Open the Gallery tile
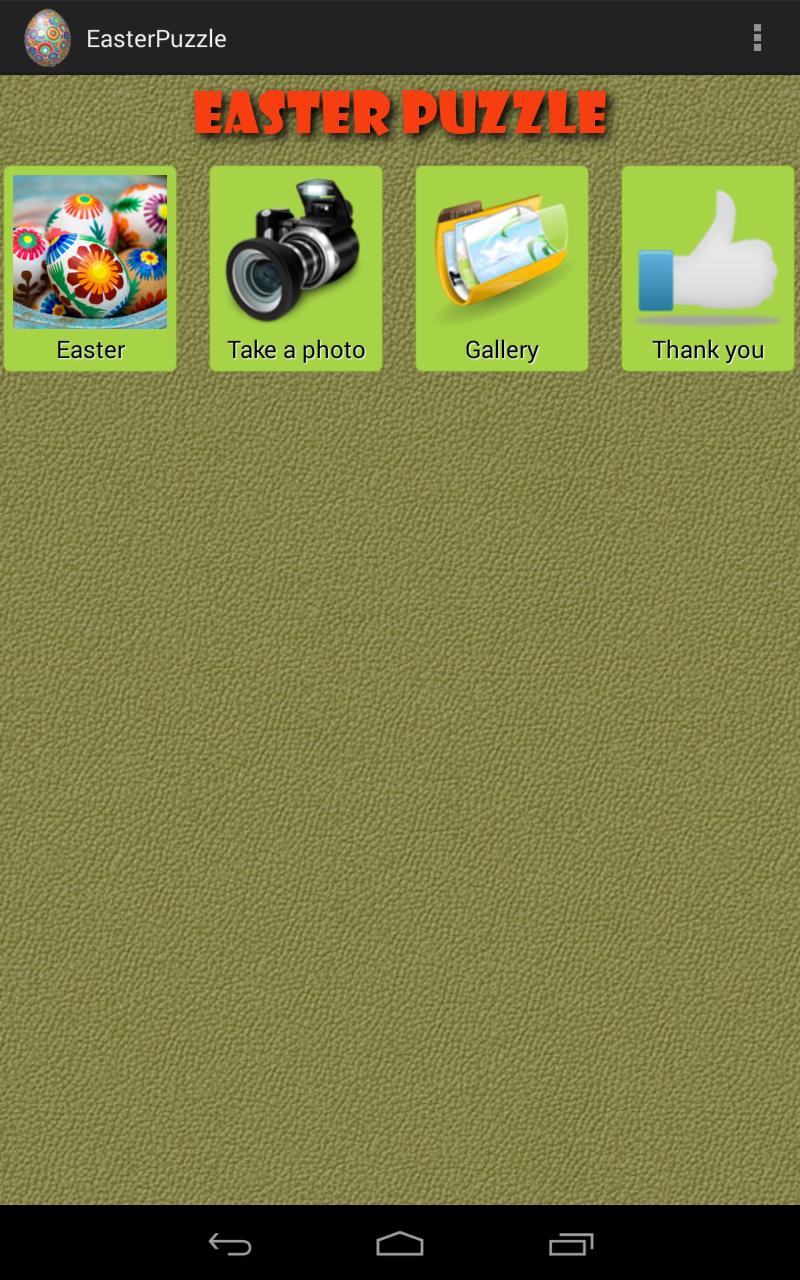 tap(502, 268)
